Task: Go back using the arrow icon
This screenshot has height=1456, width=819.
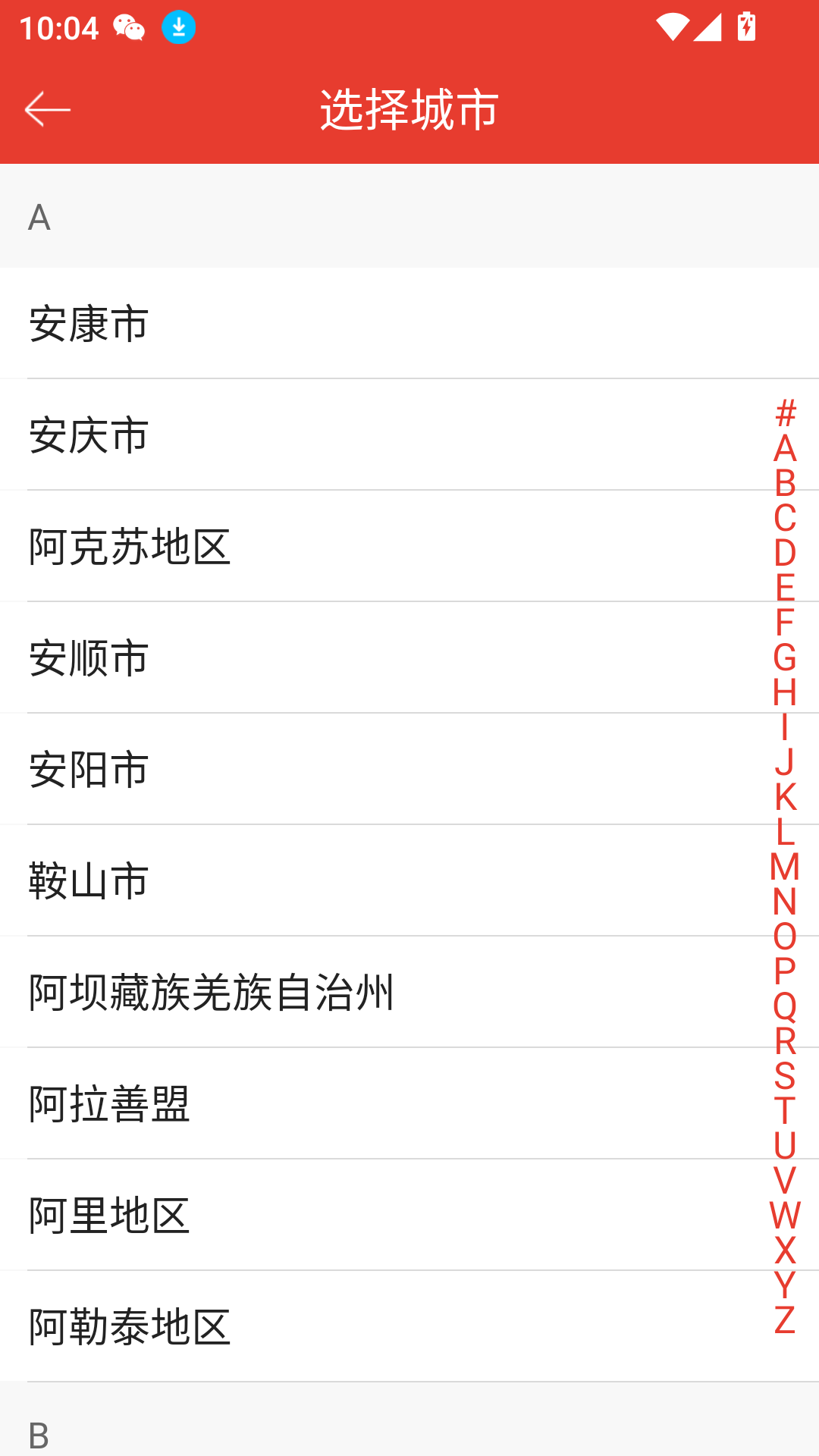Action: (x=47, y=110)
